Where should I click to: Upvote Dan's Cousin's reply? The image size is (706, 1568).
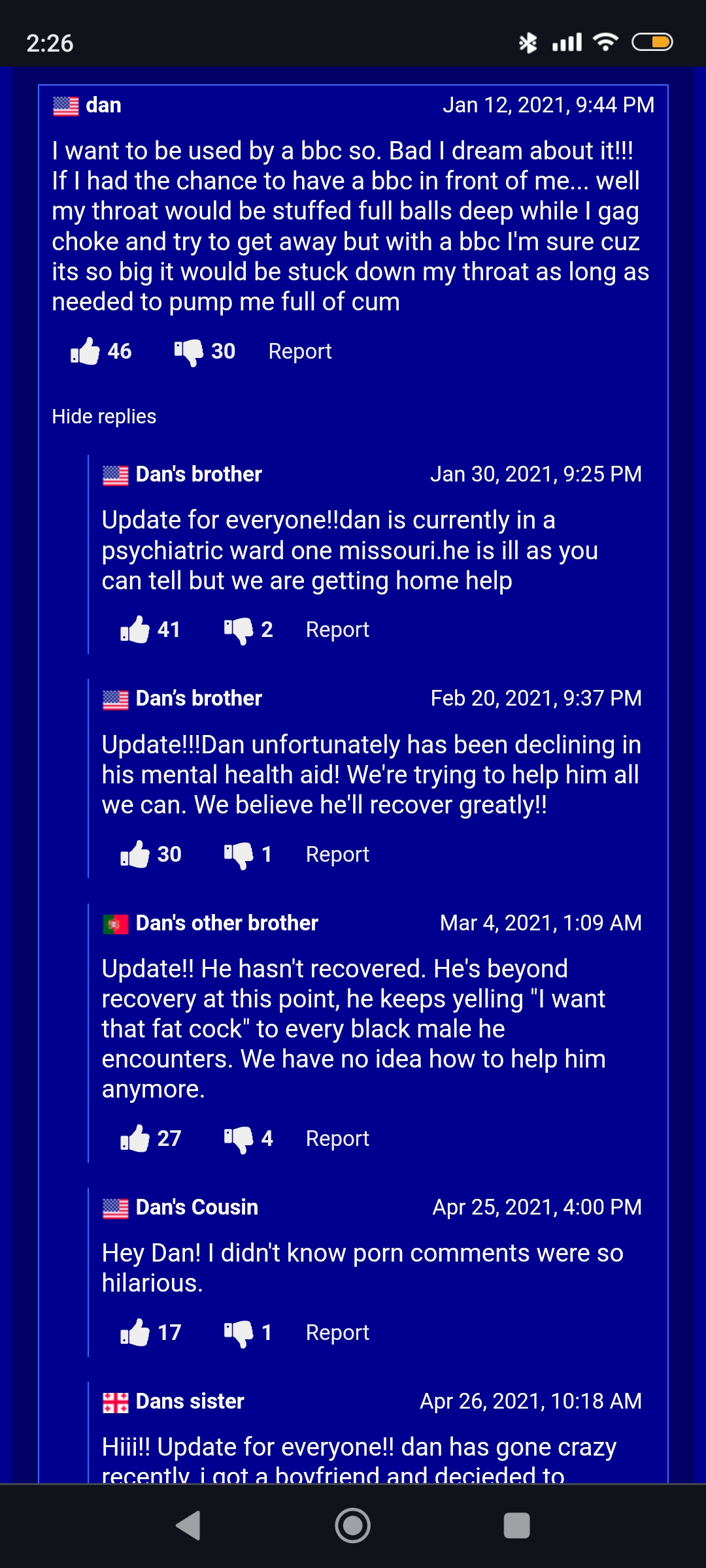(x=135, y=1333)
